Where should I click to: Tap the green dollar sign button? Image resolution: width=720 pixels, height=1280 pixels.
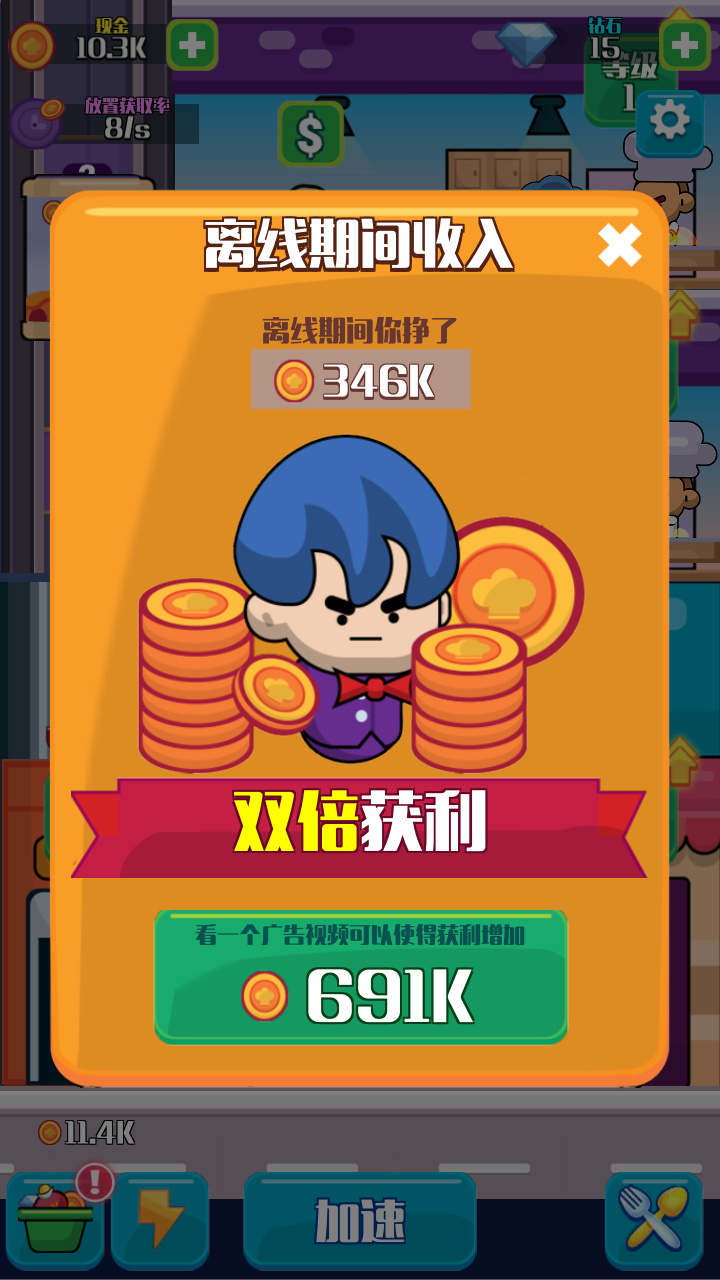310,135
